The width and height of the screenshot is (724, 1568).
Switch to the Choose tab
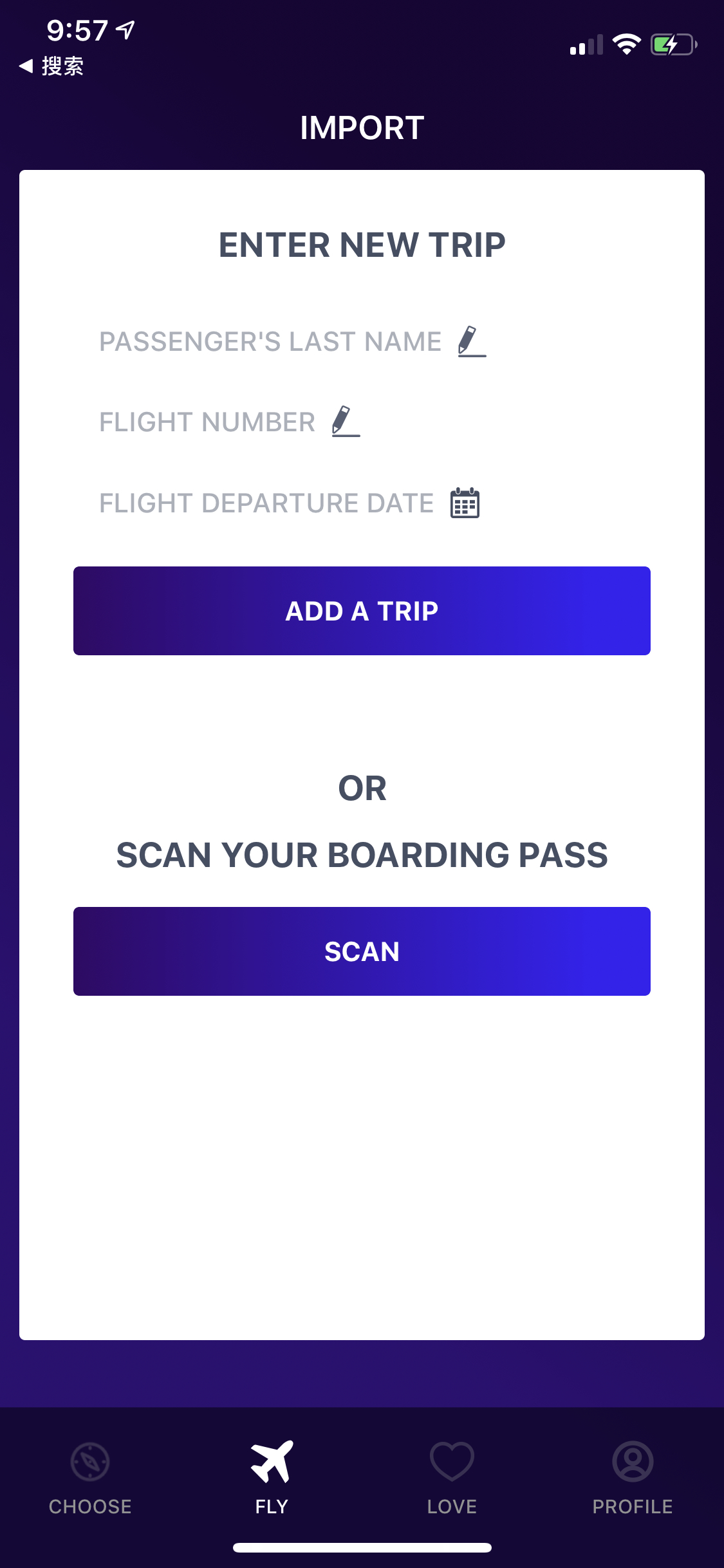tap(90, 1479)
